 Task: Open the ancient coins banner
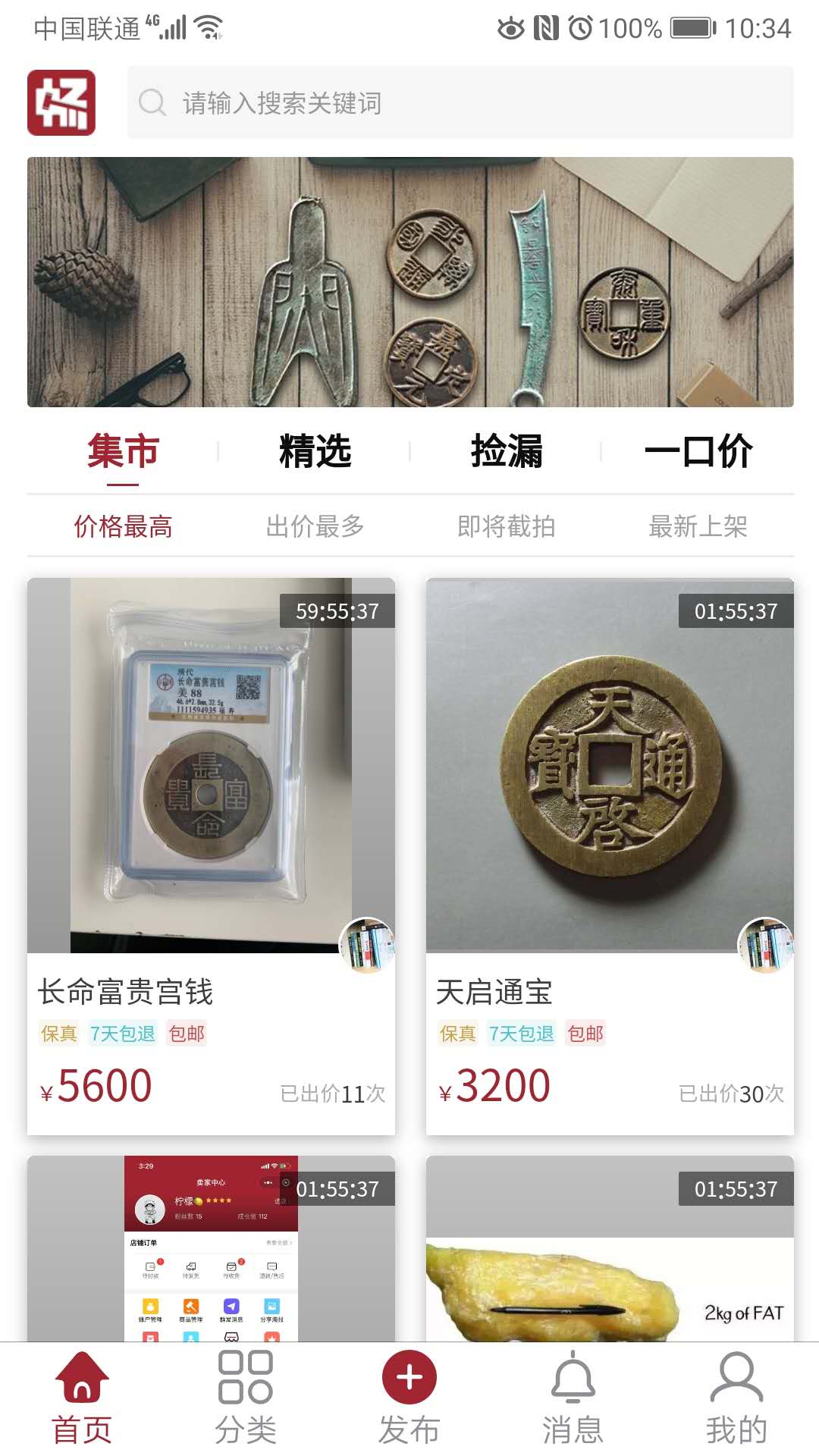coord(410,282)
